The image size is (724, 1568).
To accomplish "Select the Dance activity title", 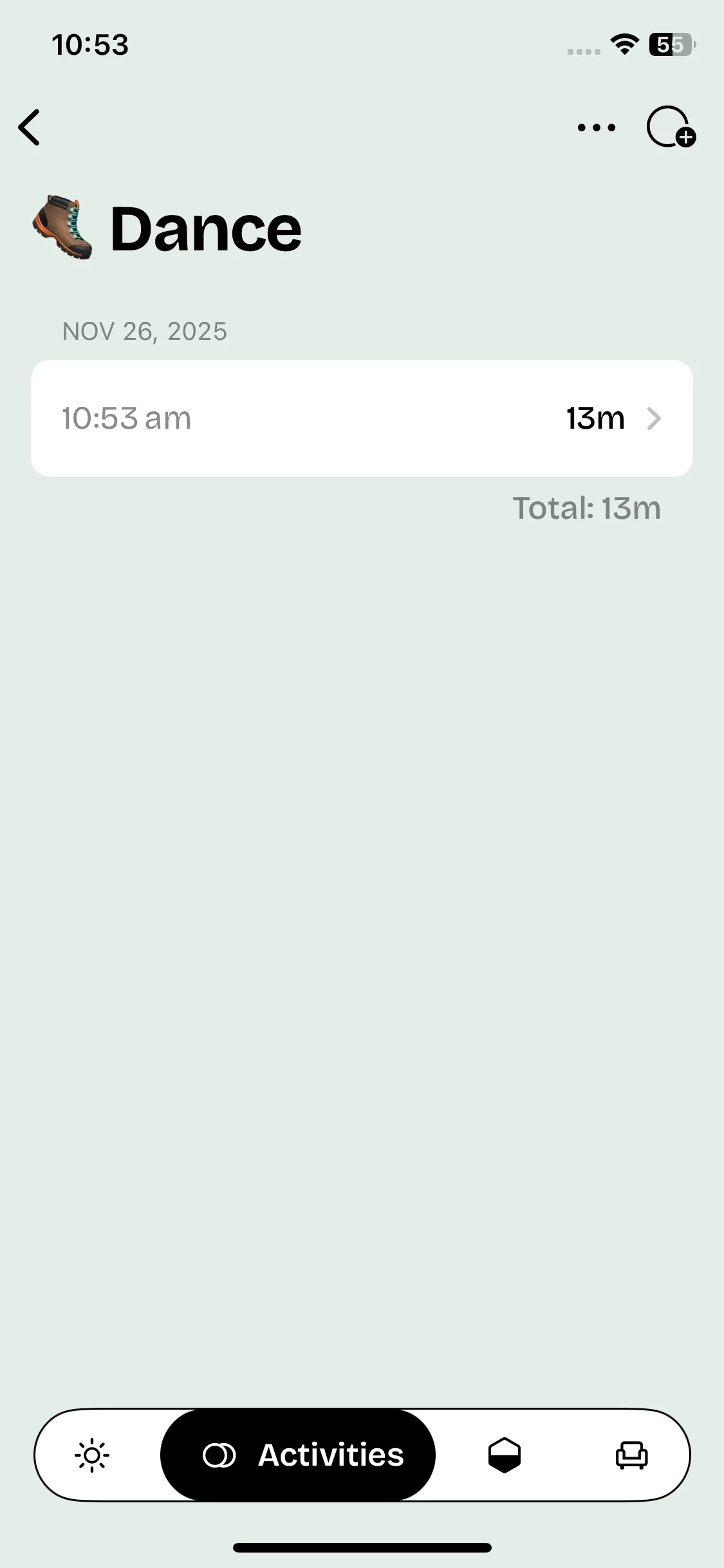I will (x=206, y=226).
